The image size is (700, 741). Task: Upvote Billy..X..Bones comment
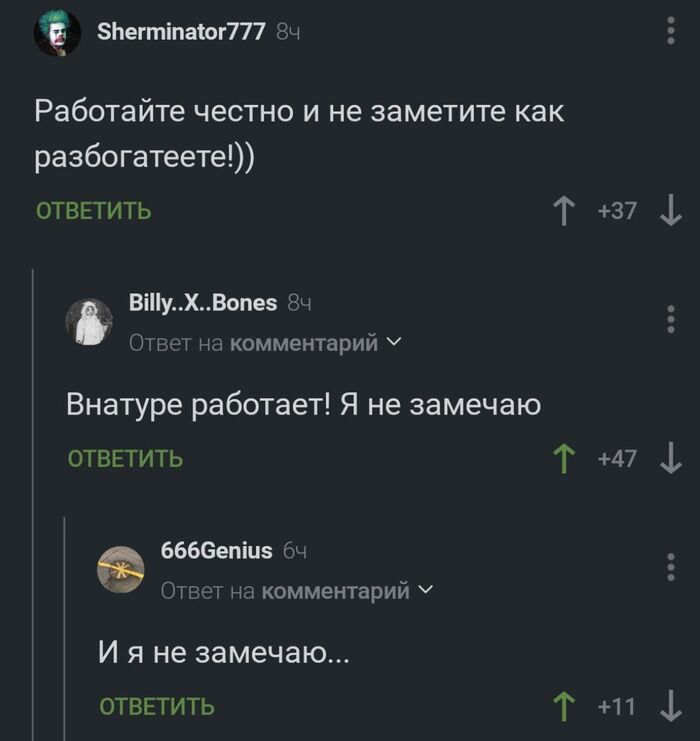point(566,458)
